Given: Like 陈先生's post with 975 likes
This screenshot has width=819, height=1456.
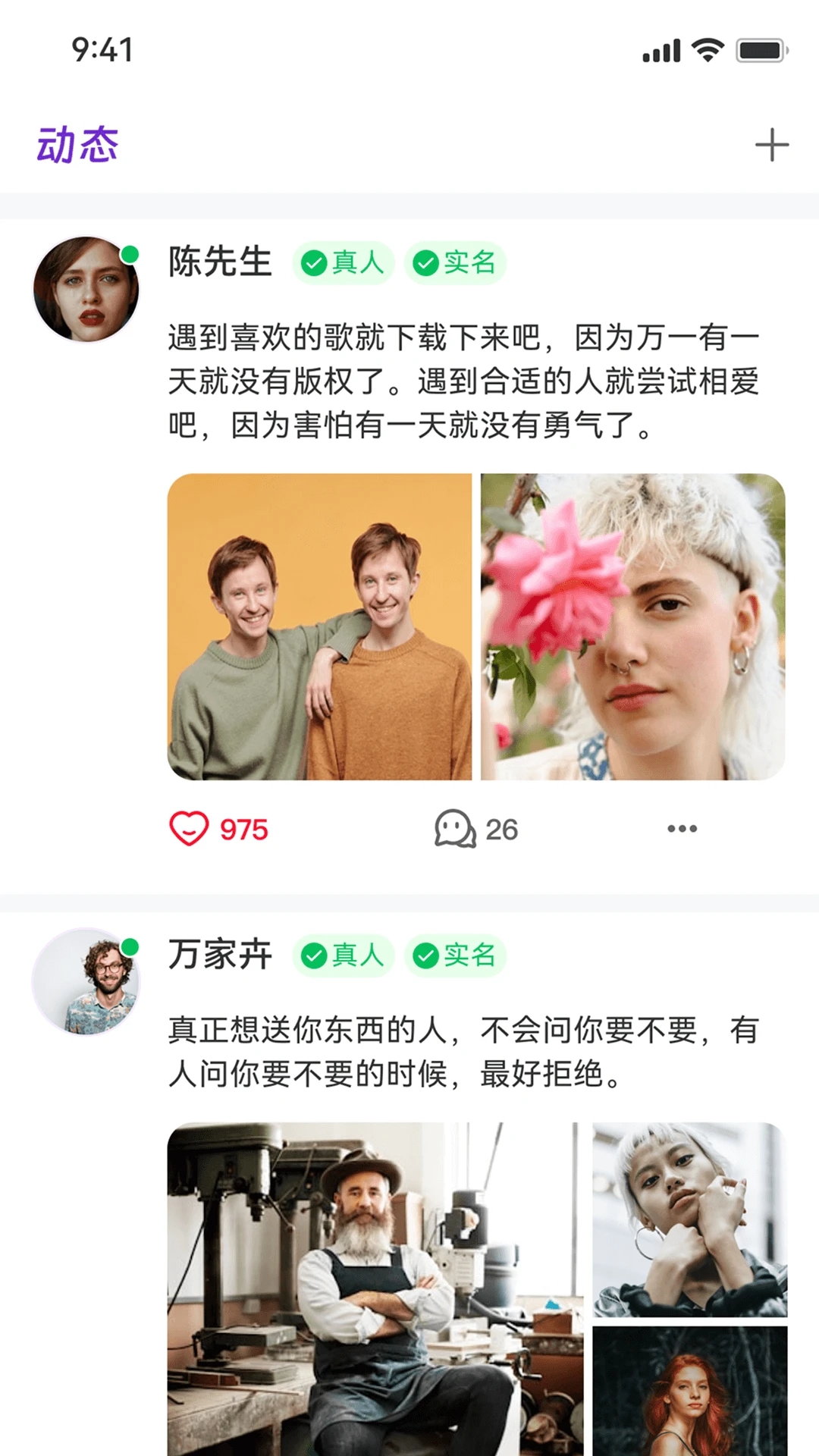Looking at the screenshot, I should pyautogui.click(x=189, y=829).
